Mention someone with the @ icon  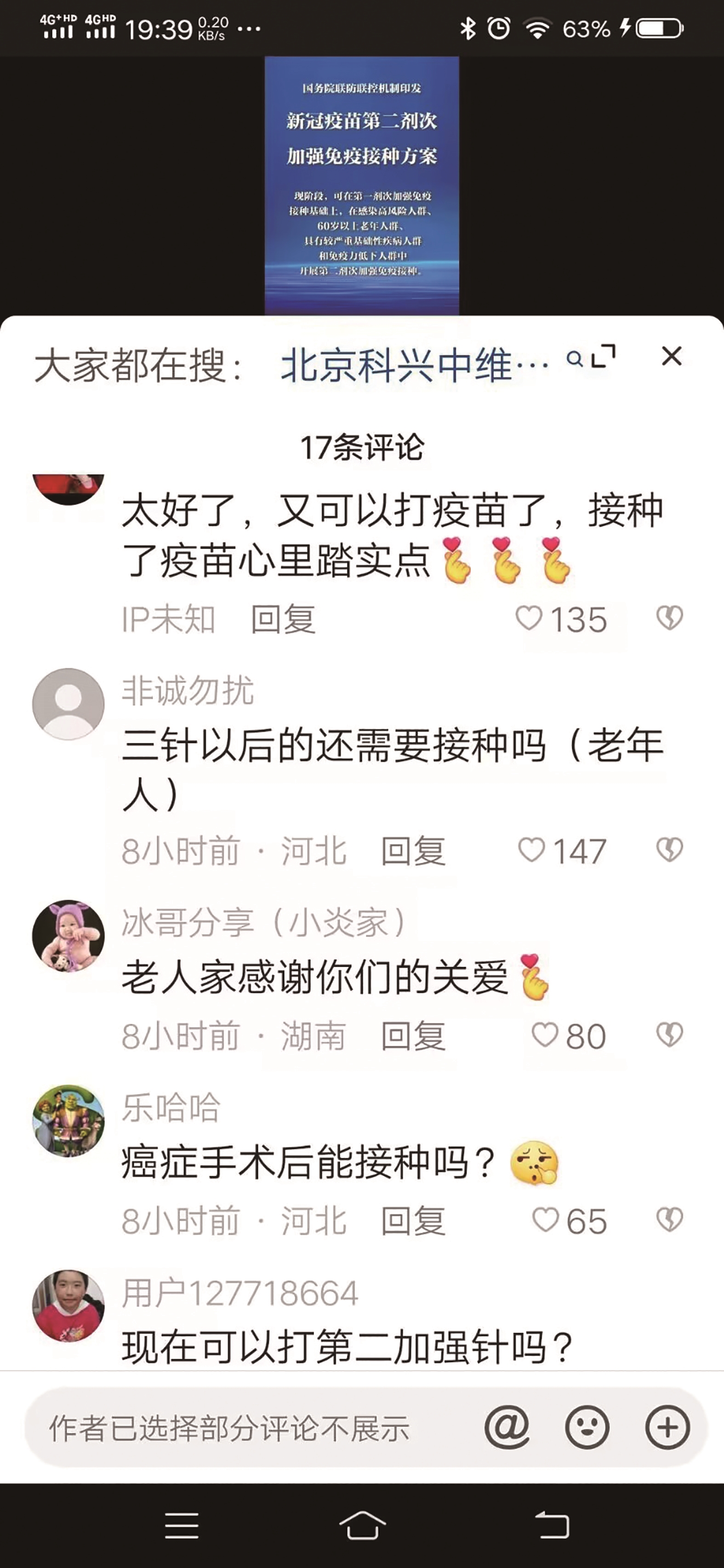click(x=507, y=1427)
